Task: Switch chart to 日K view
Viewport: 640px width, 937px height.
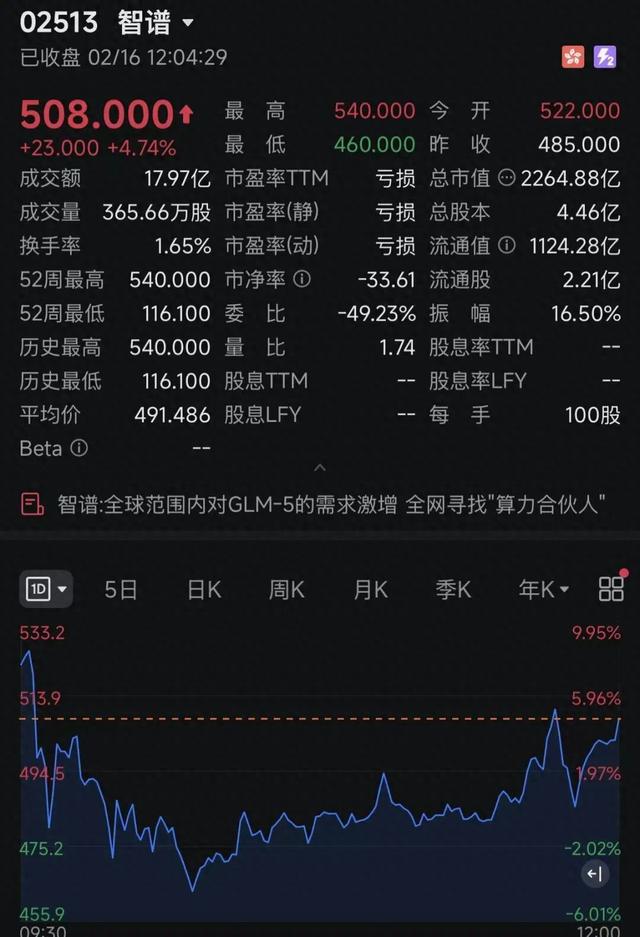Action: coord(204,589)
